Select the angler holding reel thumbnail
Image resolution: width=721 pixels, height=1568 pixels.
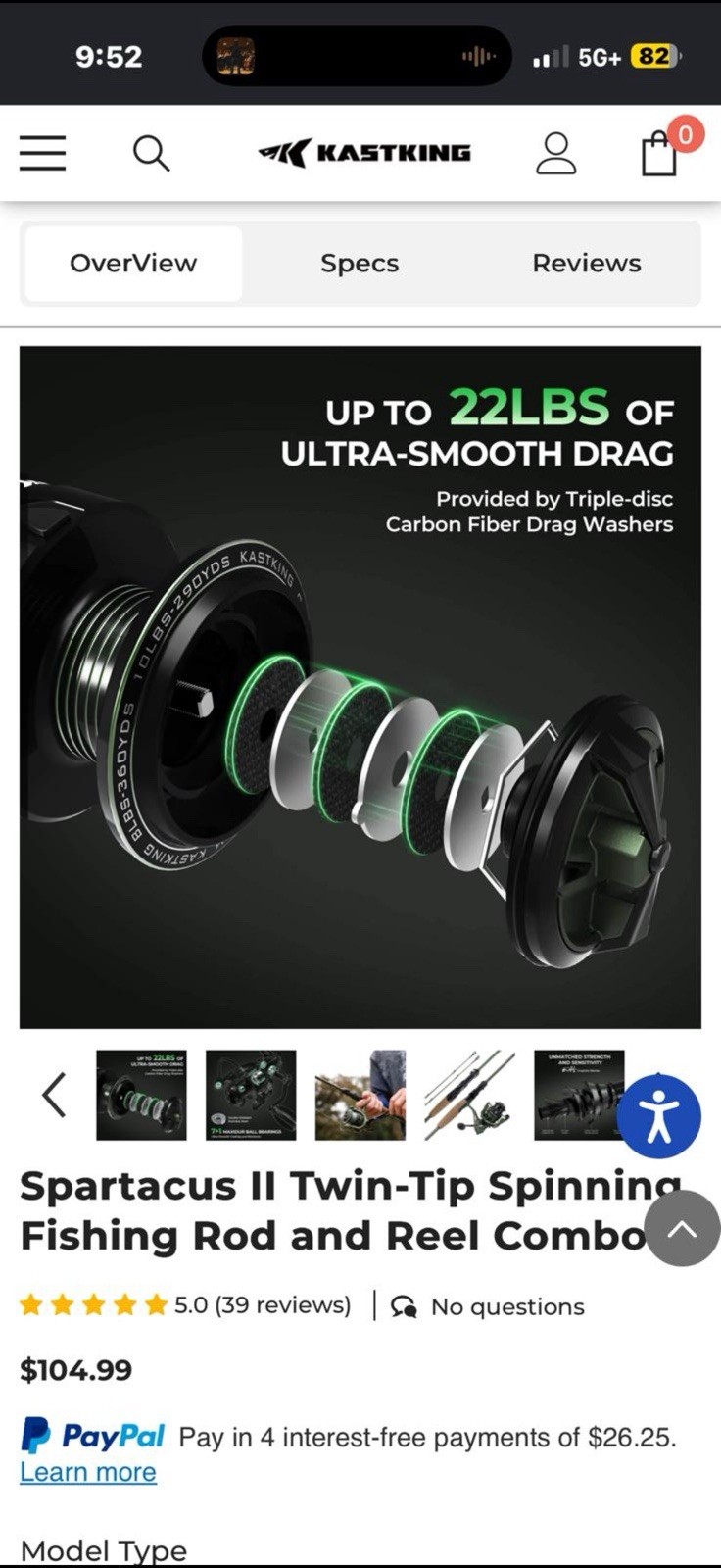(360, 1095)
